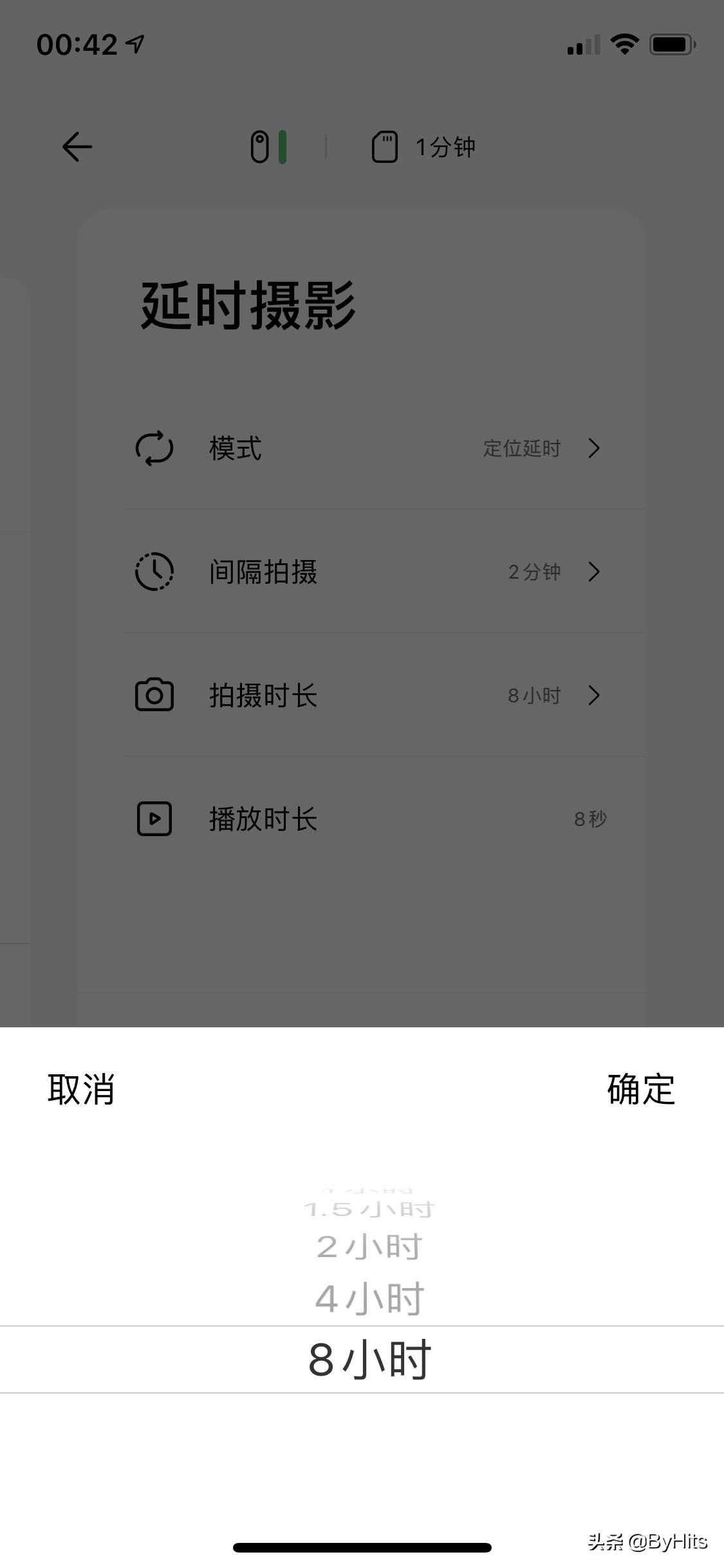Viewport: 724px width, 1568px height.
Task: Open the 模式 options via its chevron
Action: (594, 449)
